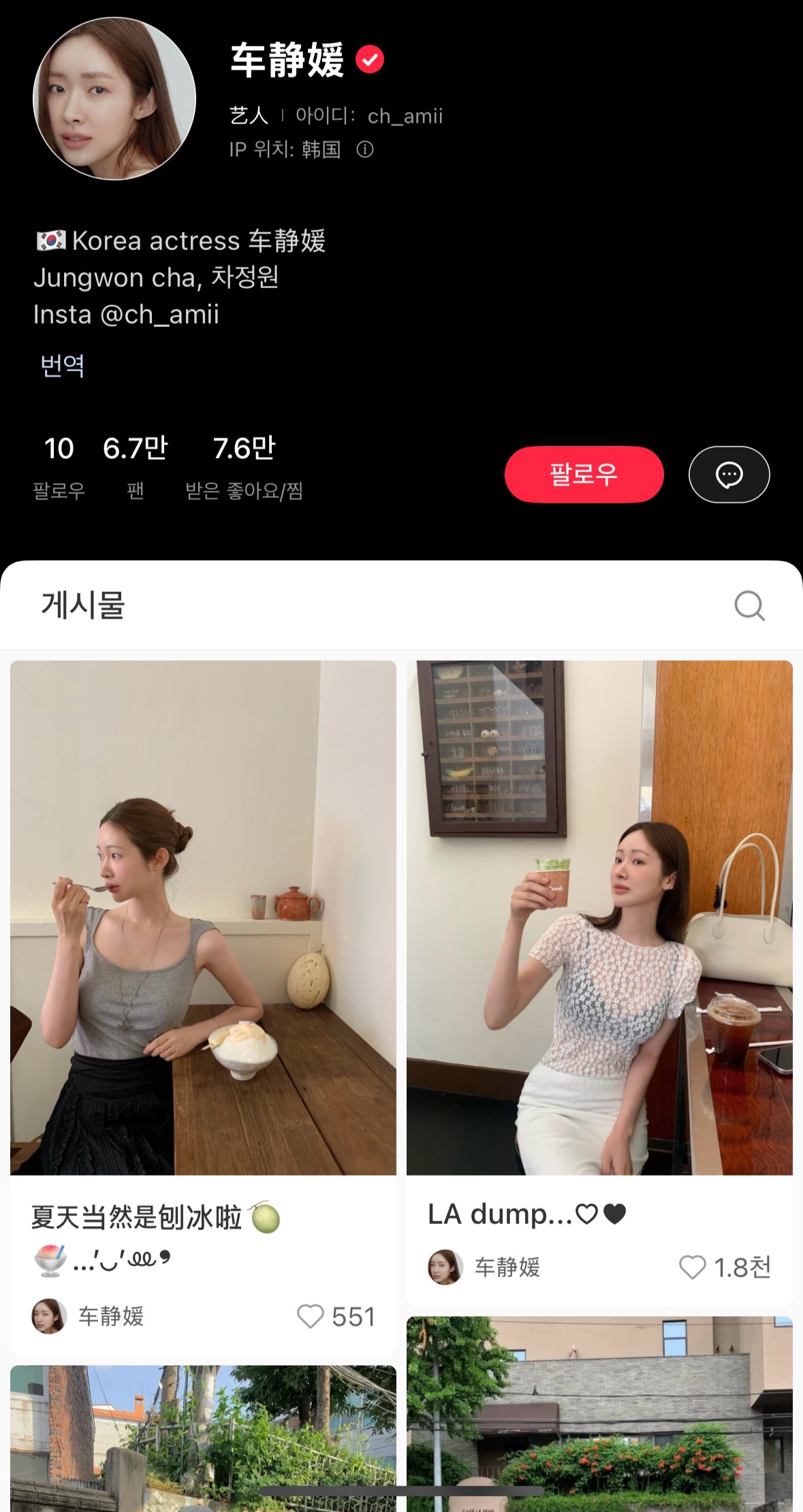Open the 夏天当然是刨冰啦 post
This screenshot has height=1512, width=803.
[x=203, y=917]
